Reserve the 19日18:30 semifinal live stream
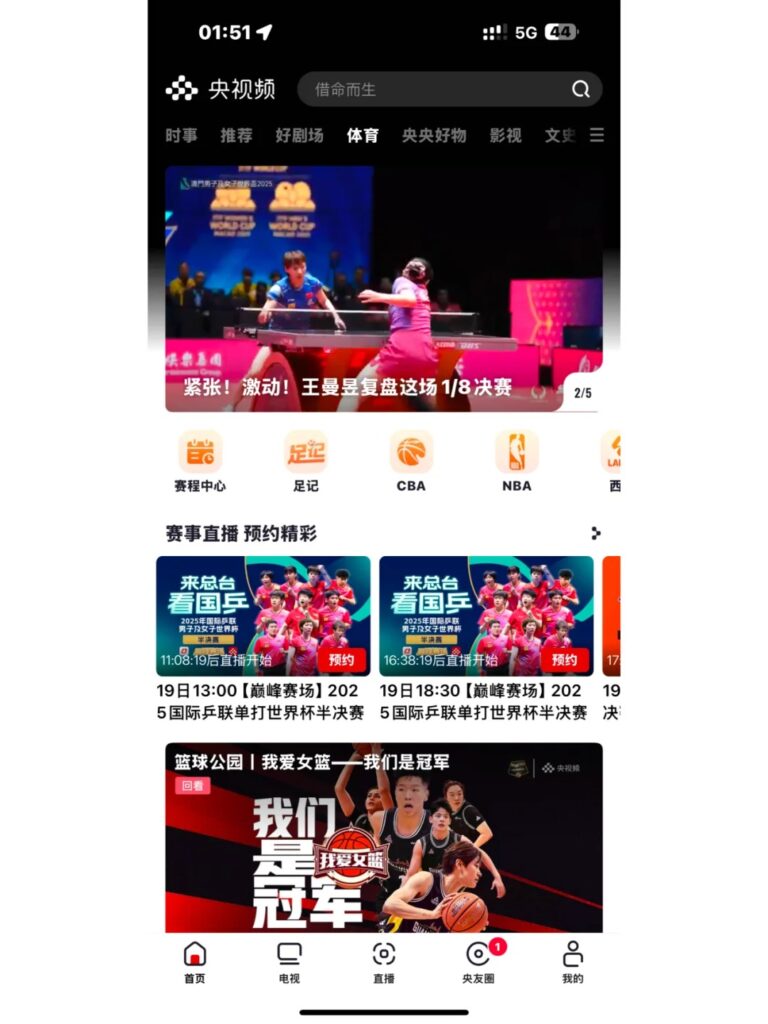768x1024 pixels. [x=565, y=660]
